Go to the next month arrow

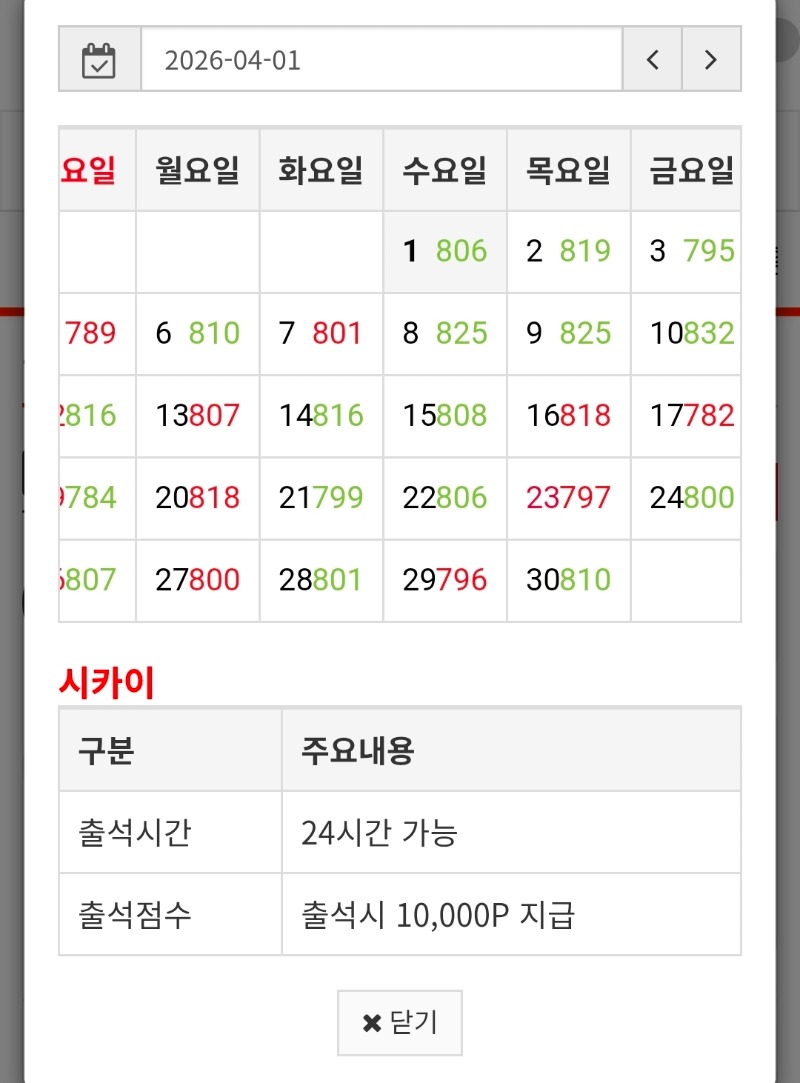pyautogui.click(x=711, y=59)
